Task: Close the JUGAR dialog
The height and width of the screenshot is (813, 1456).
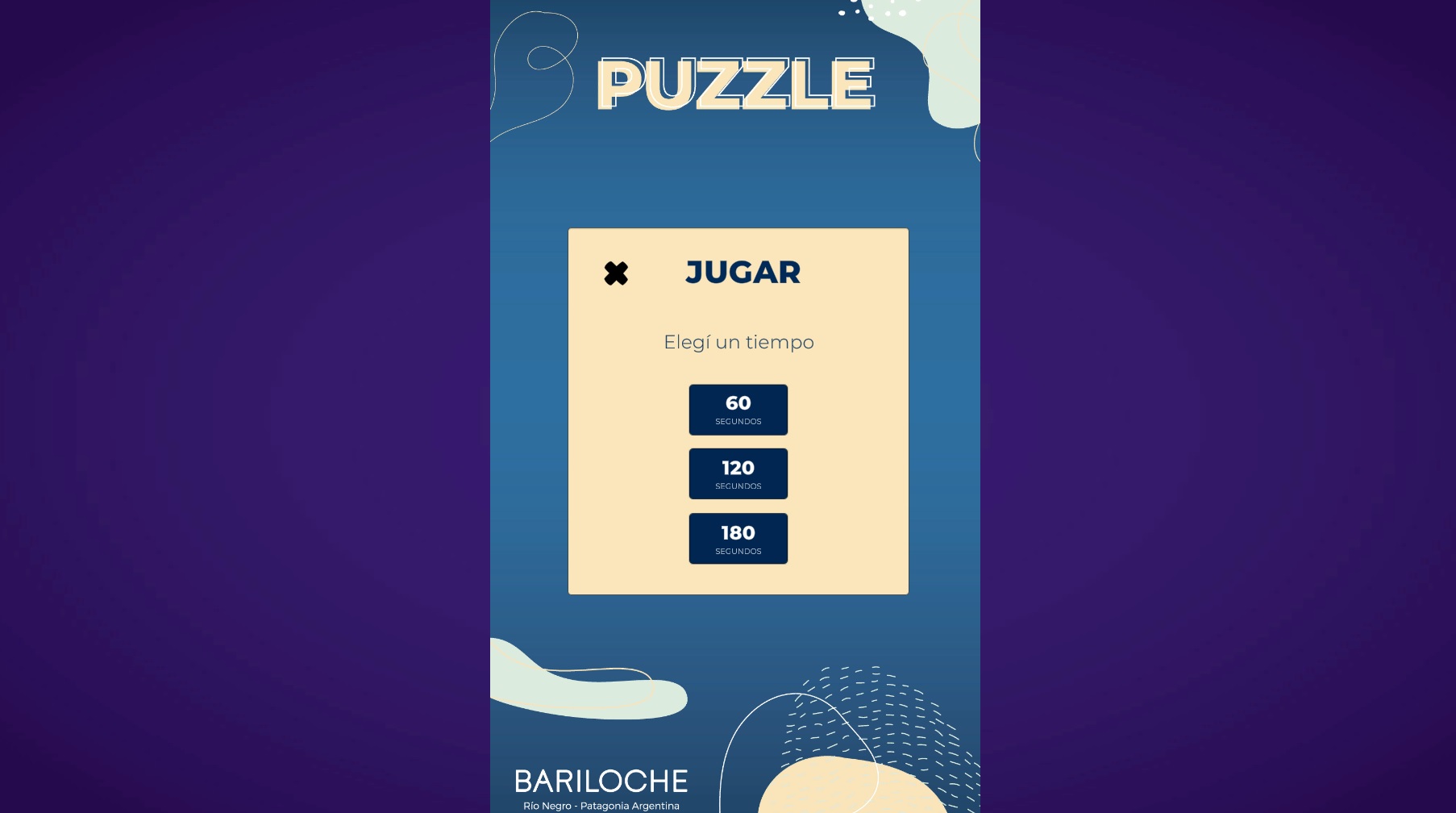Action: click(616, 273)
